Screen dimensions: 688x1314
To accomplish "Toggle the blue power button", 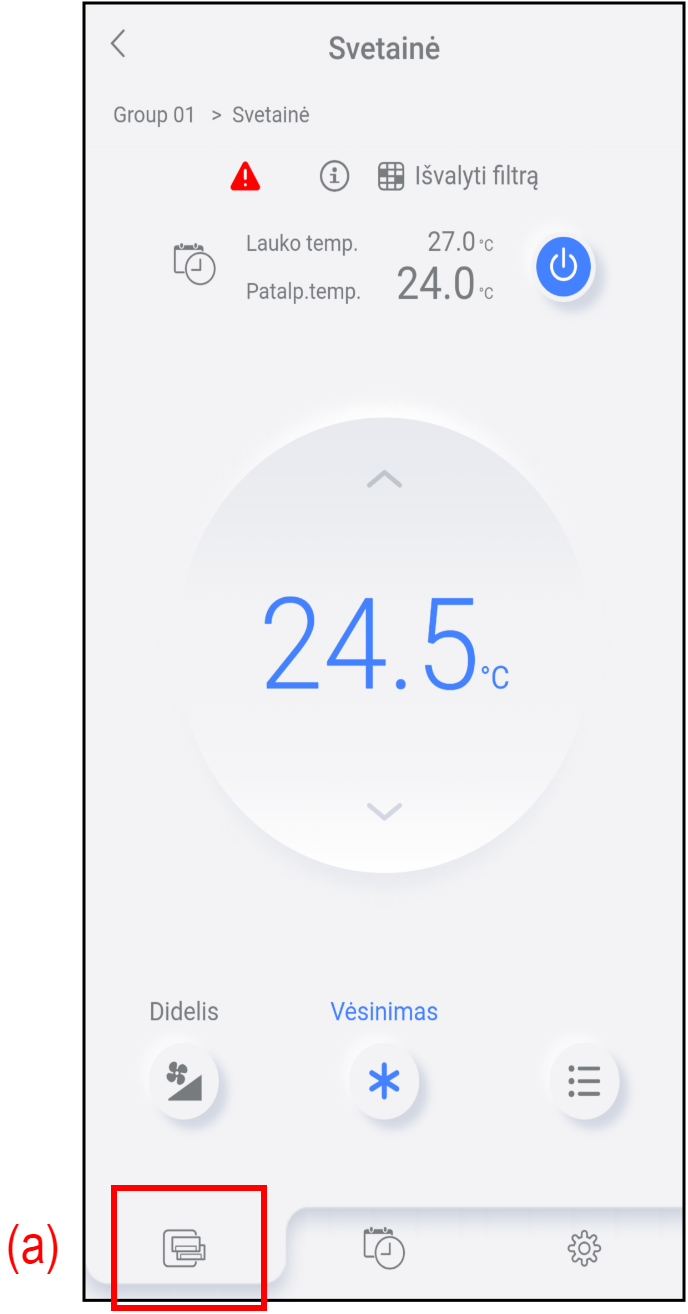I will point(564,268).
